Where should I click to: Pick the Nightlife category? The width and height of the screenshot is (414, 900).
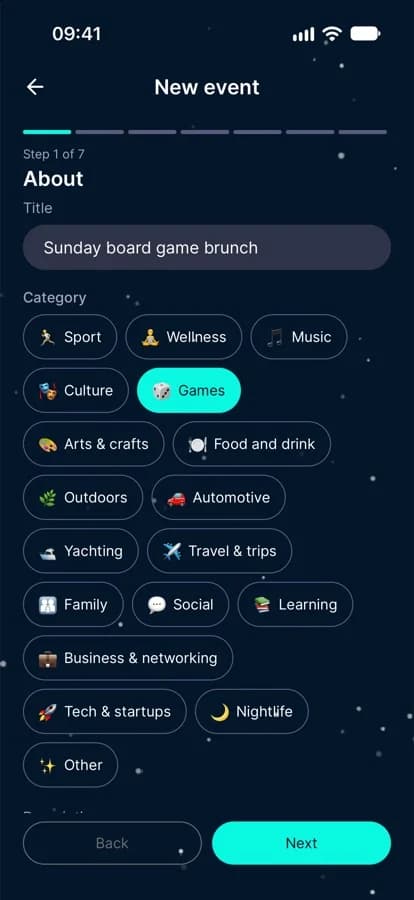pos(252,711)
